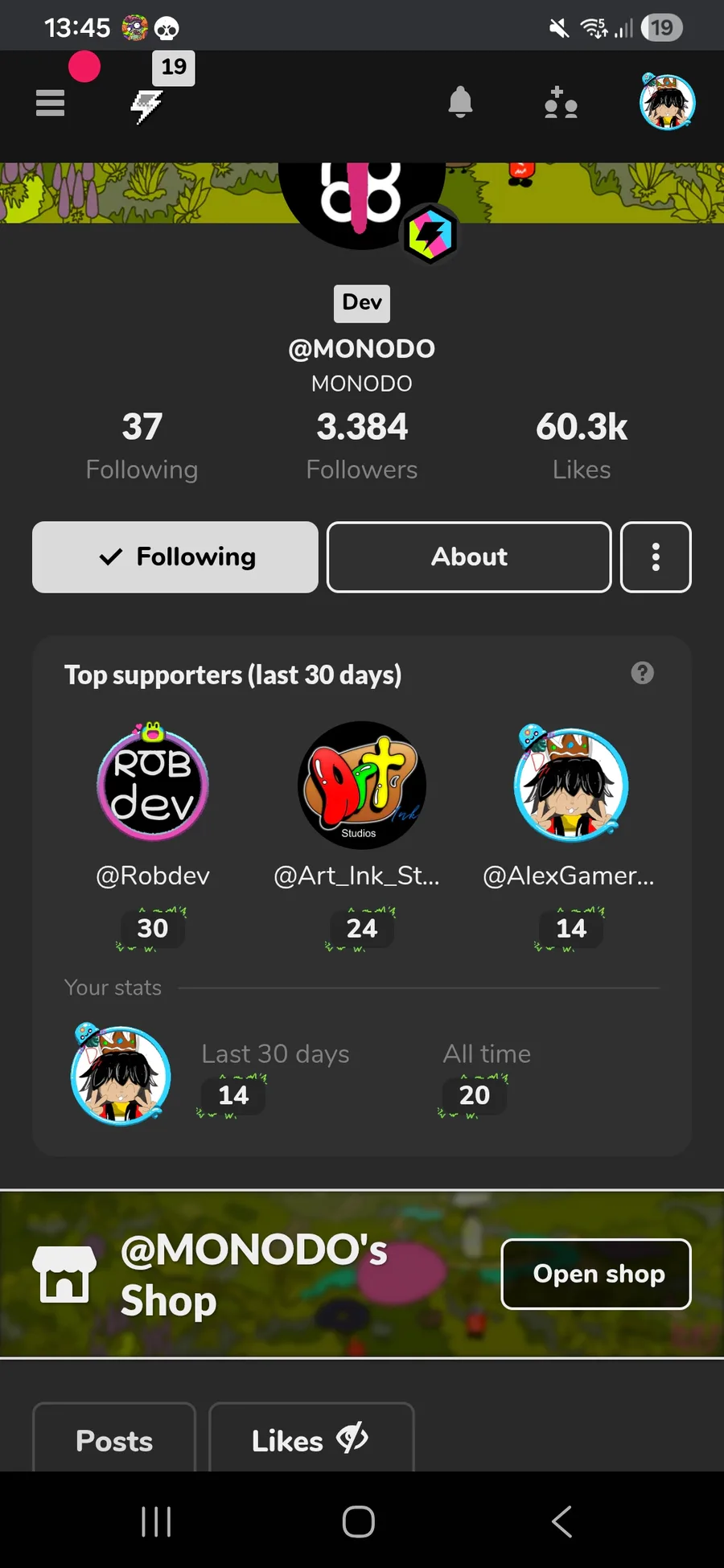Open @Art_Ink_St... supporter profile
Viewport: 724px width, 1568px height.
click(x=362, y=784)
